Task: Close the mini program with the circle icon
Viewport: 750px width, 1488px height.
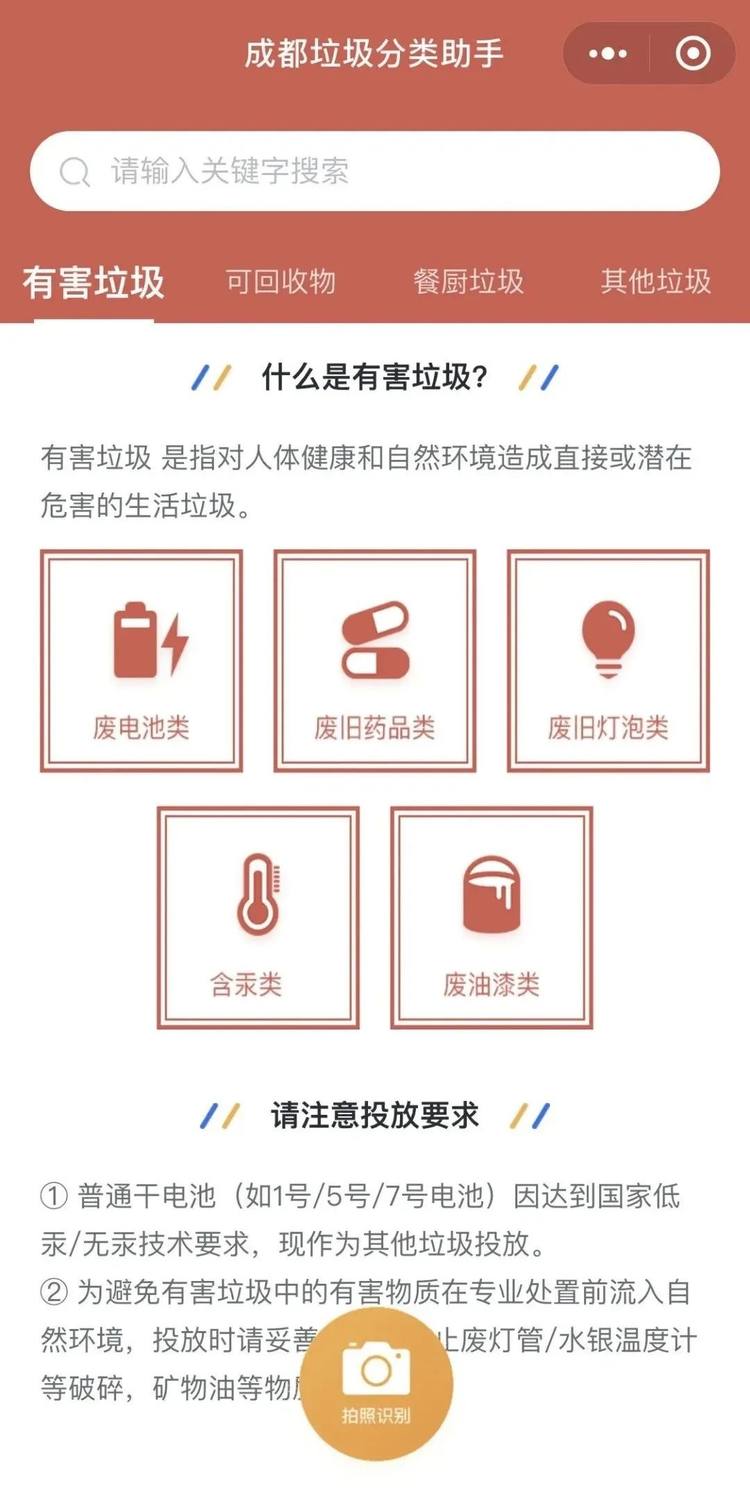Action: pos(693,53)
